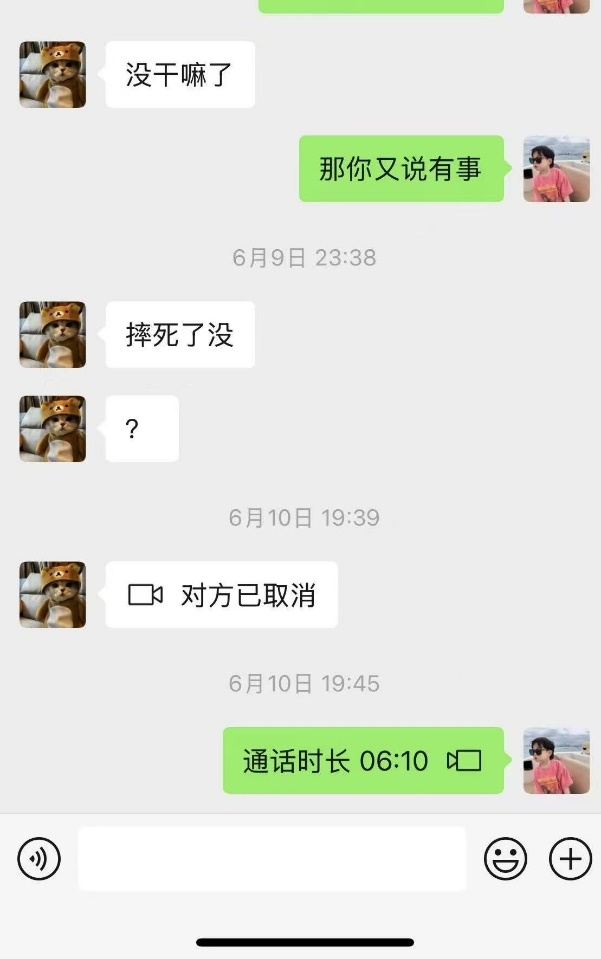Open the emoji sticker panel
The image size is (601, 959).
pos(506,858)
